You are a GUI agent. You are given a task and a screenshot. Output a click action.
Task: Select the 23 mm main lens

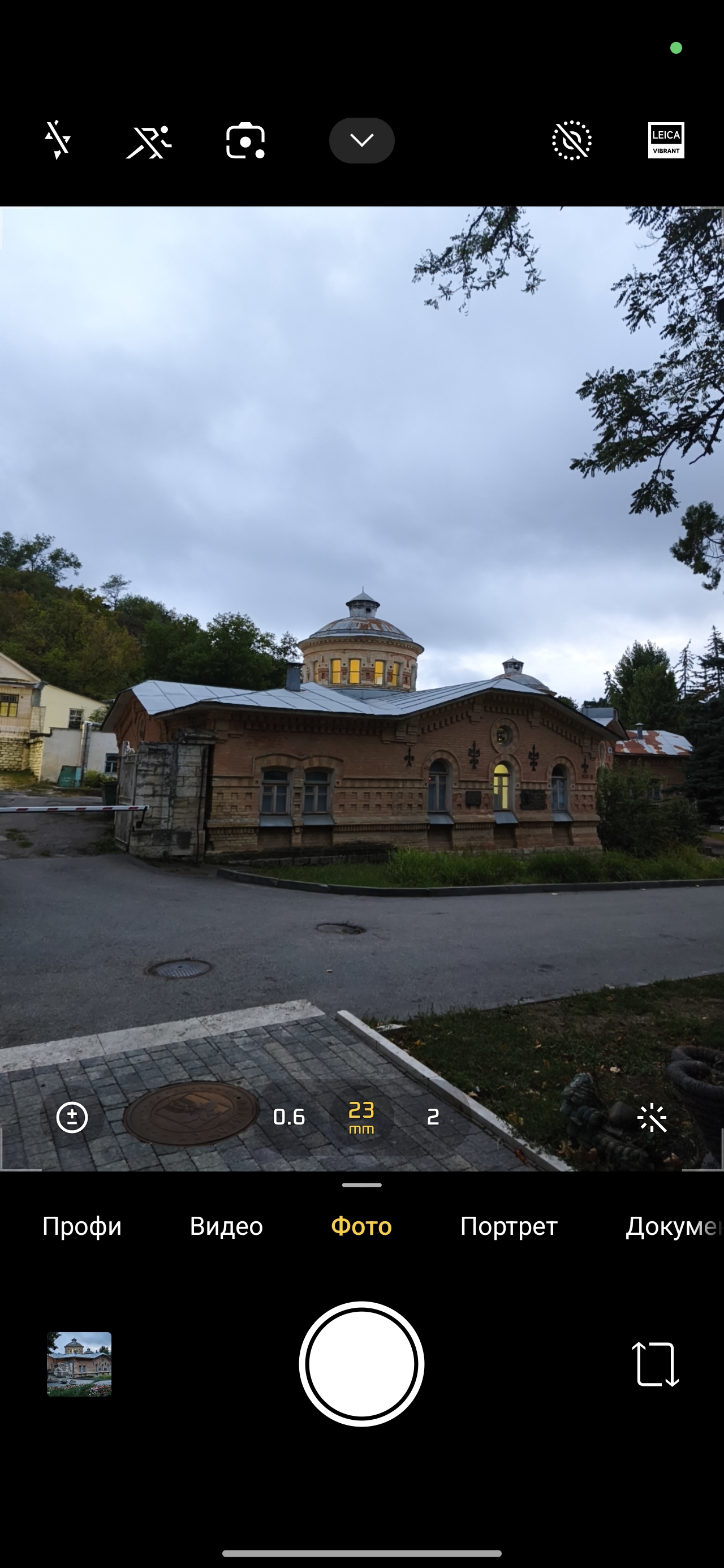361,1117
